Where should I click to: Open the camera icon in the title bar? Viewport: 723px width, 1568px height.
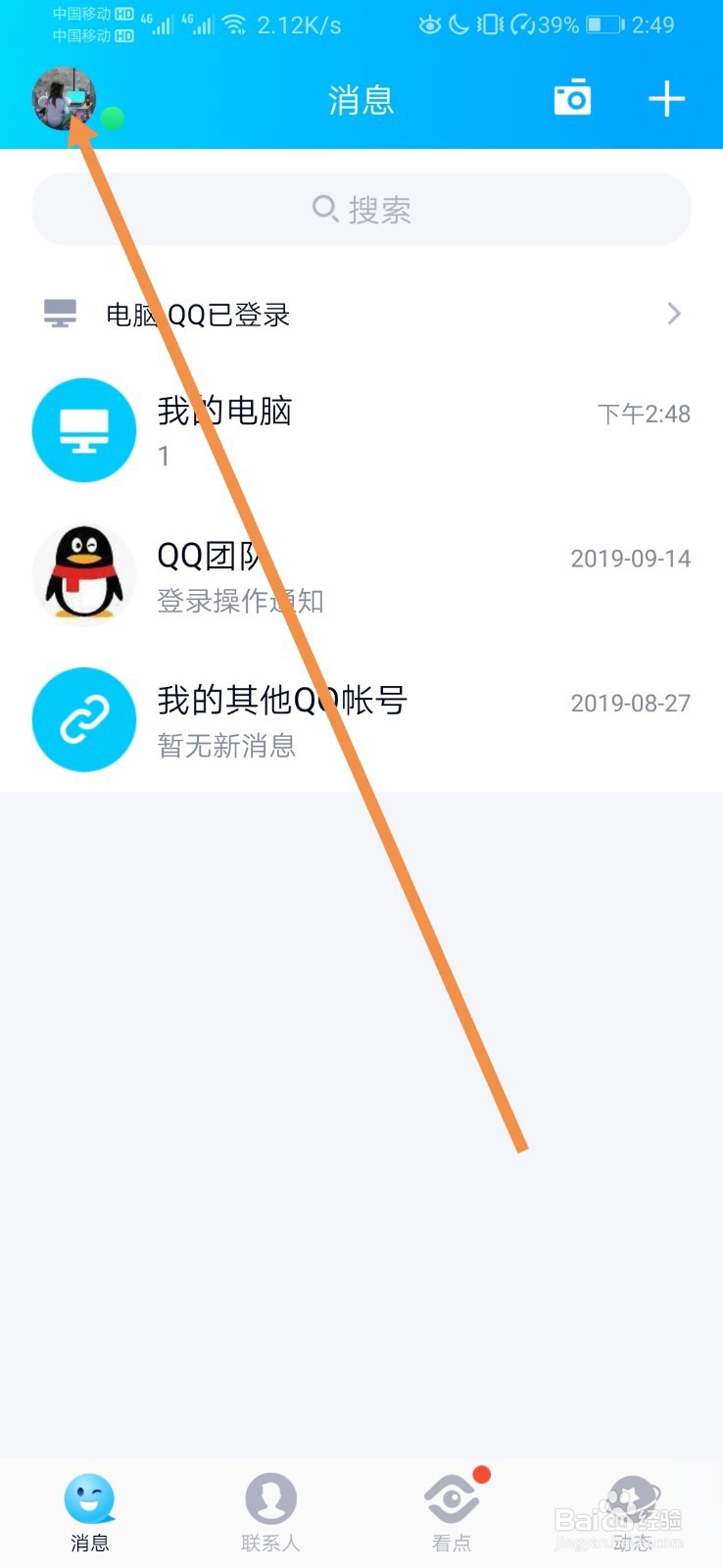[571, 98]
